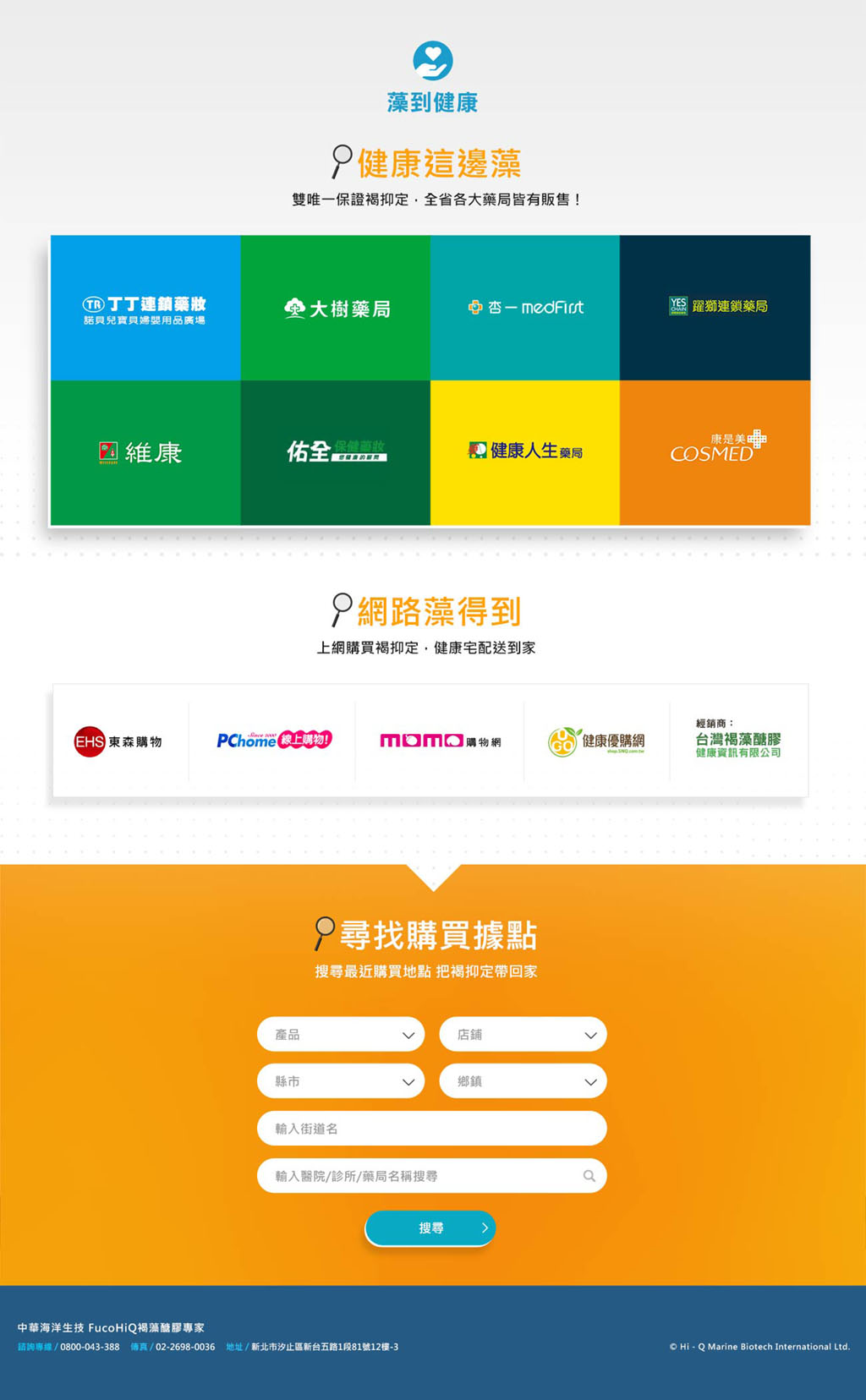Tap the blue 搜尋 button
The image size is (866, 1400).
click(x=430, y=1228)
